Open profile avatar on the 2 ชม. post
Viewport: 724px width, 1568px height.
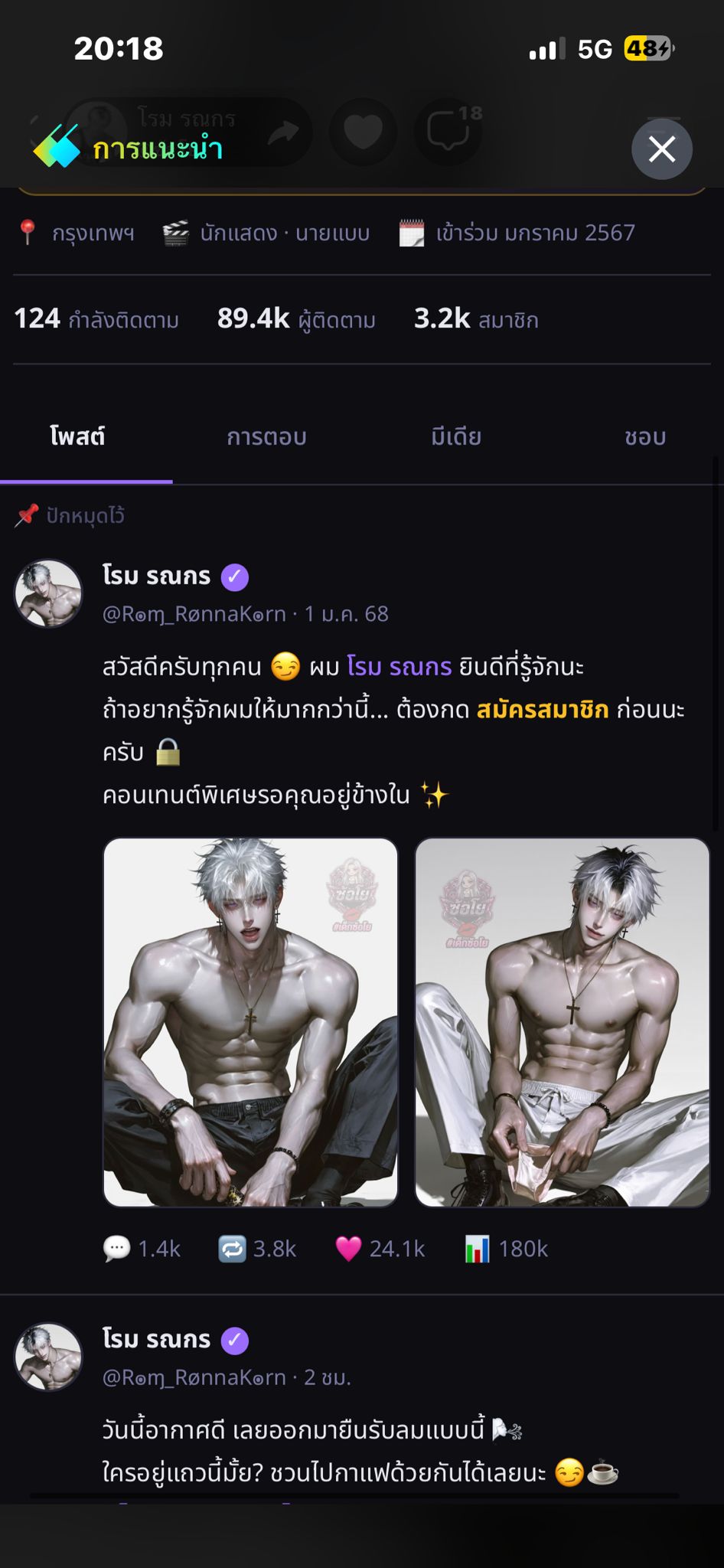coord(49,1357)
